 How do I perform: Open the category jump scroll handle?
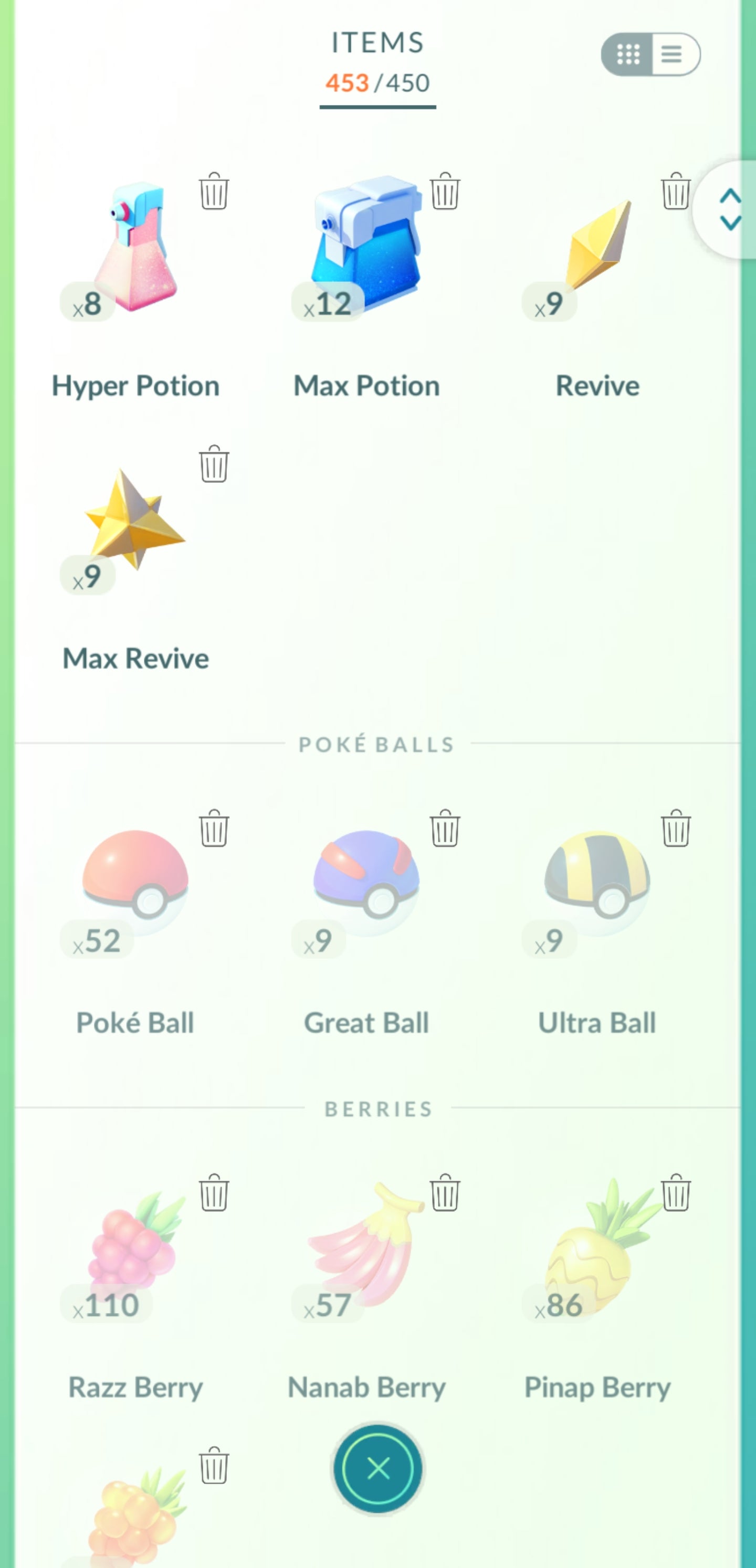coord(730,209)
